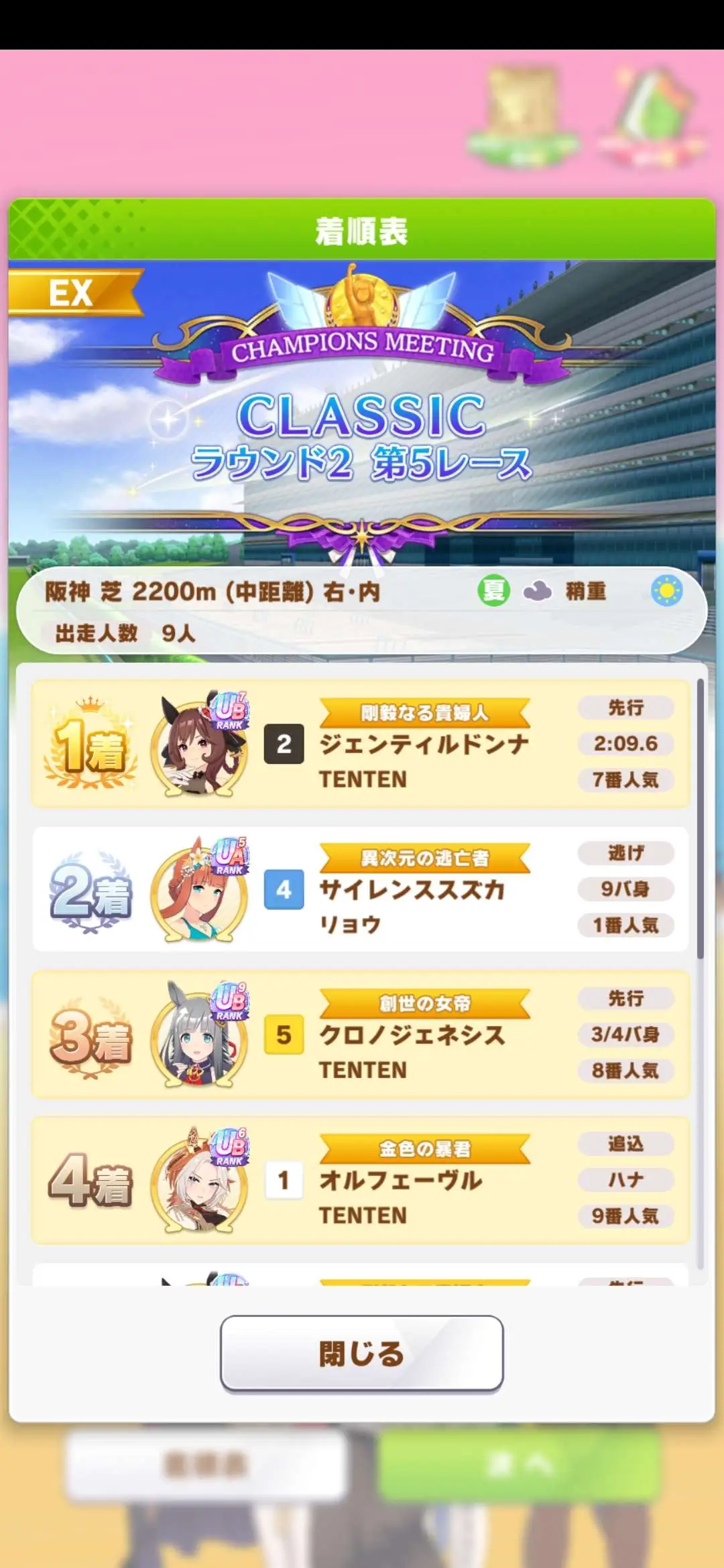Open 2nd place サイレンススズカ result row

(361, 889)
